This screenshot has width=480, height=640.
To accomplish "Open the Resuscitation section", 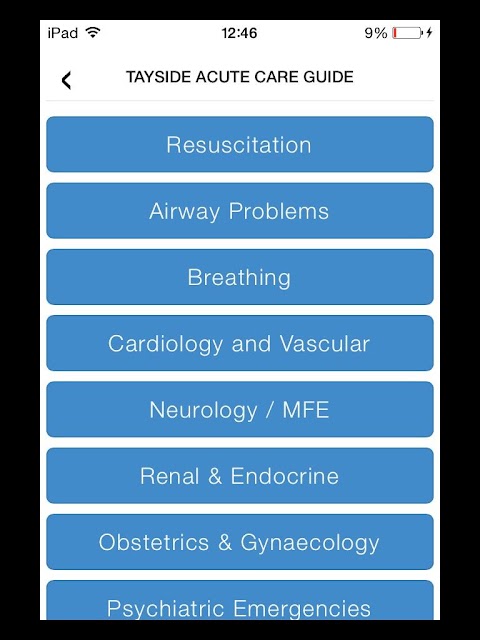I will (x=240, y=144).
